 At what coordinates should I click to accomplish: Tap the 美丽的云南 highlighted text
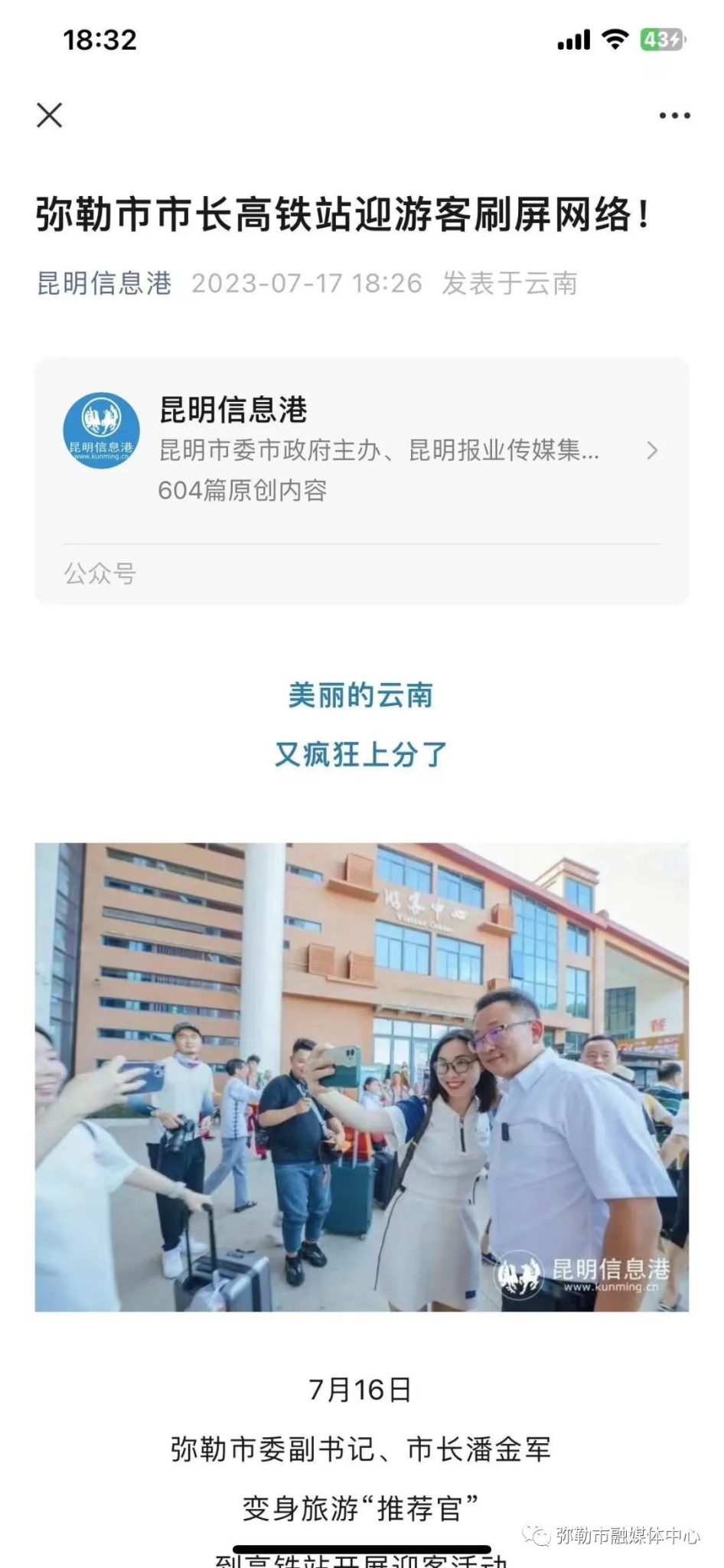[x=361, y=696]
